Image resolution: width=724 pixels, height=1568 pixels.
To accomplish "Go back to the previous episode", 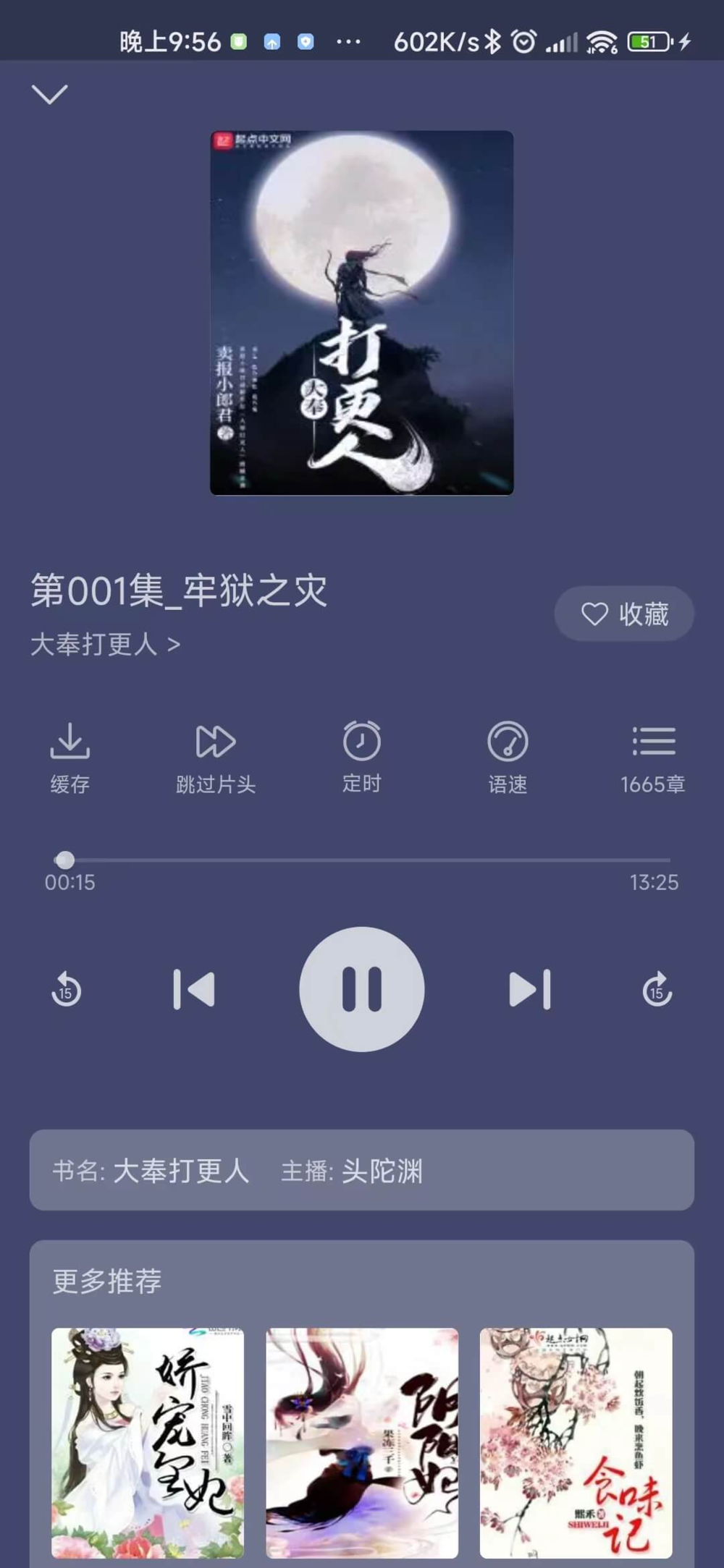I will point(195,990).
